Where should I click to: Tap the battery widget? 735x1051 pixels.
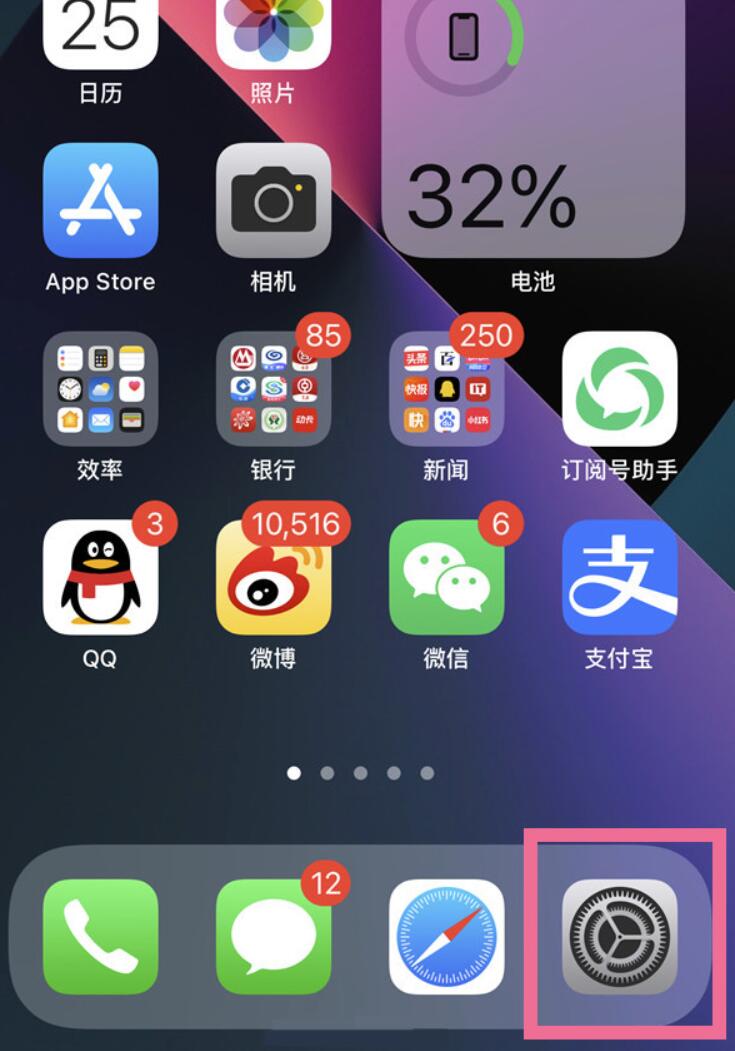point(532,130)
